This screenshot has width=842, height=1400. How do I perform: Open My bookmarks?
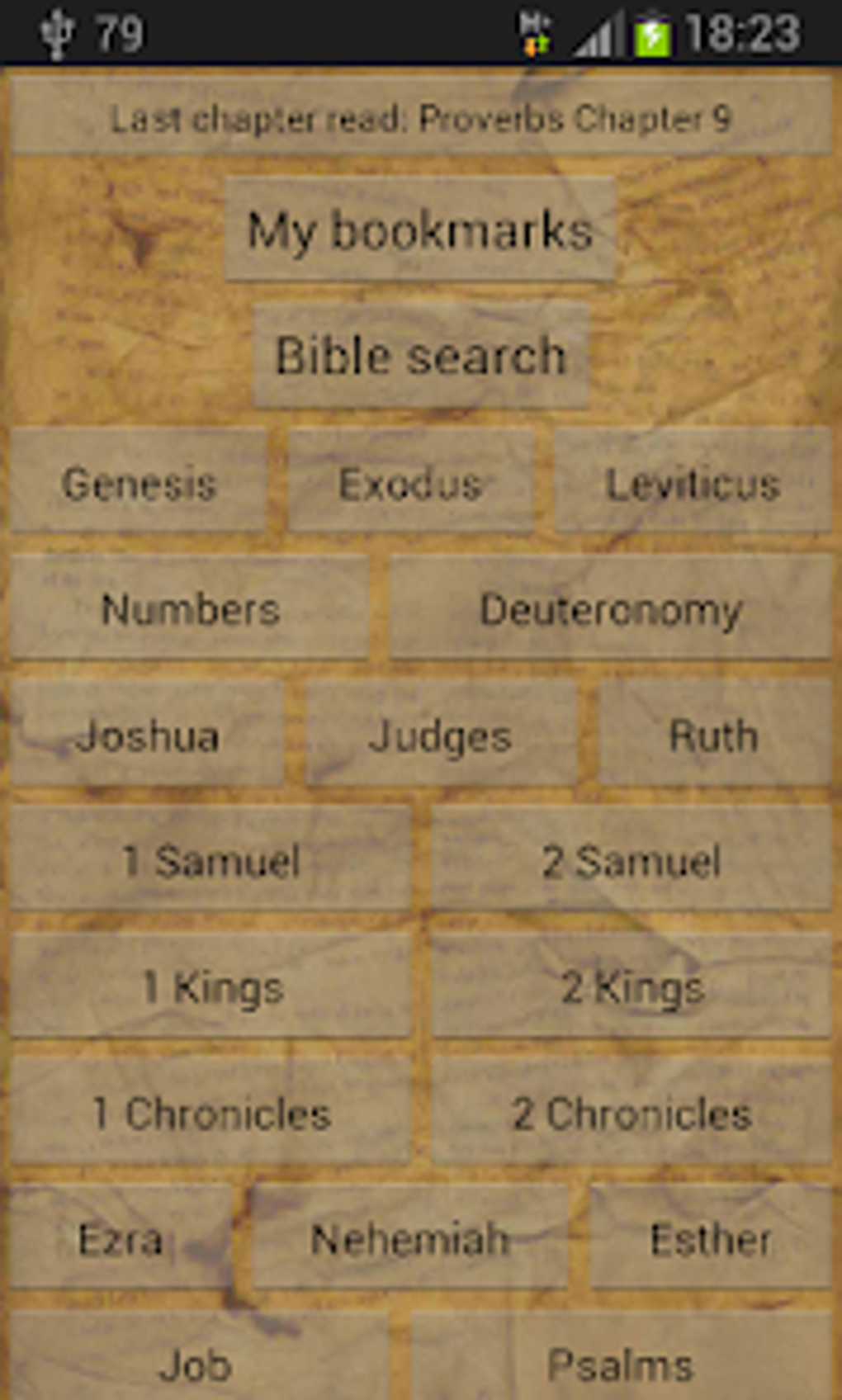pos(421,229)
